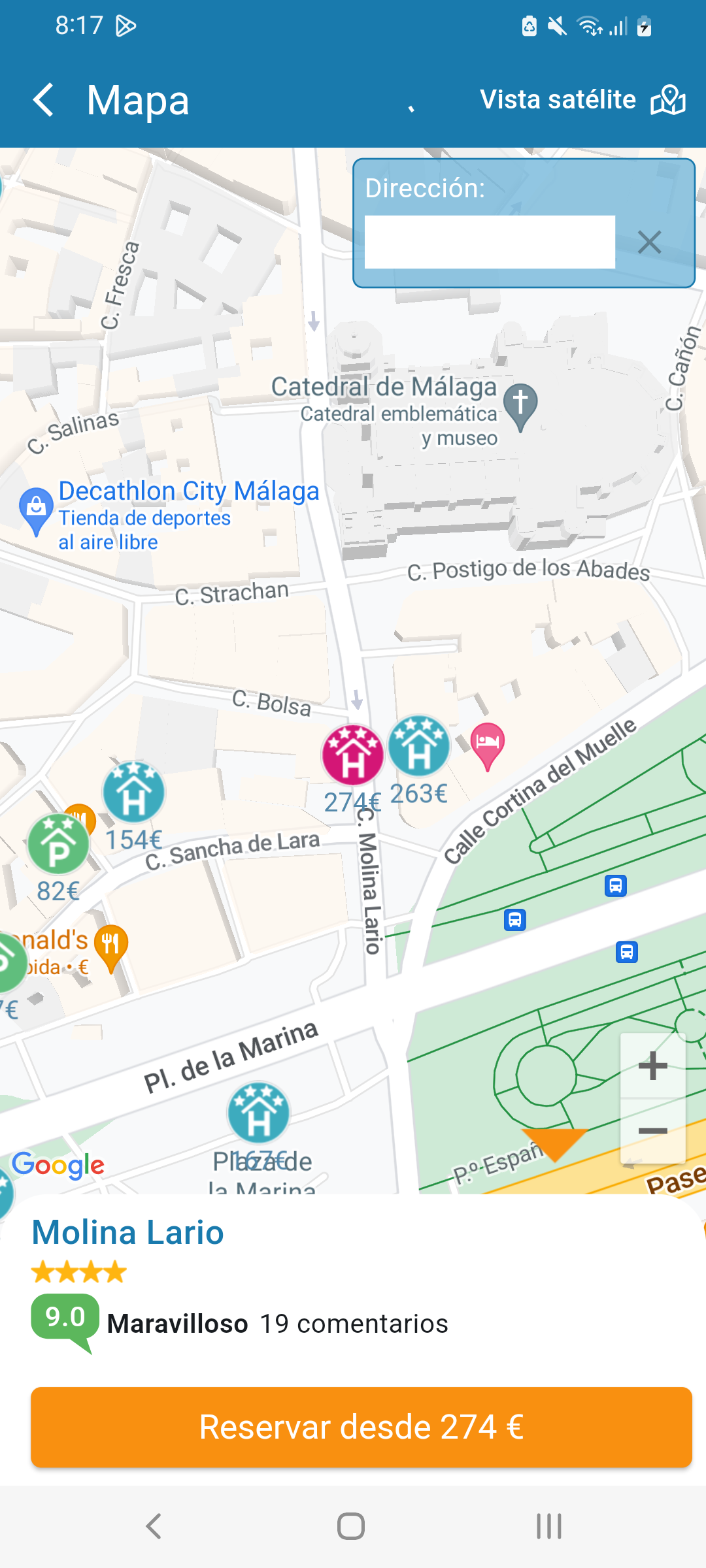Viewport: 706px width, 1568px height.
Task: Switch to Vista satélite
Action: pyautogui.click(x=582, y=100)
